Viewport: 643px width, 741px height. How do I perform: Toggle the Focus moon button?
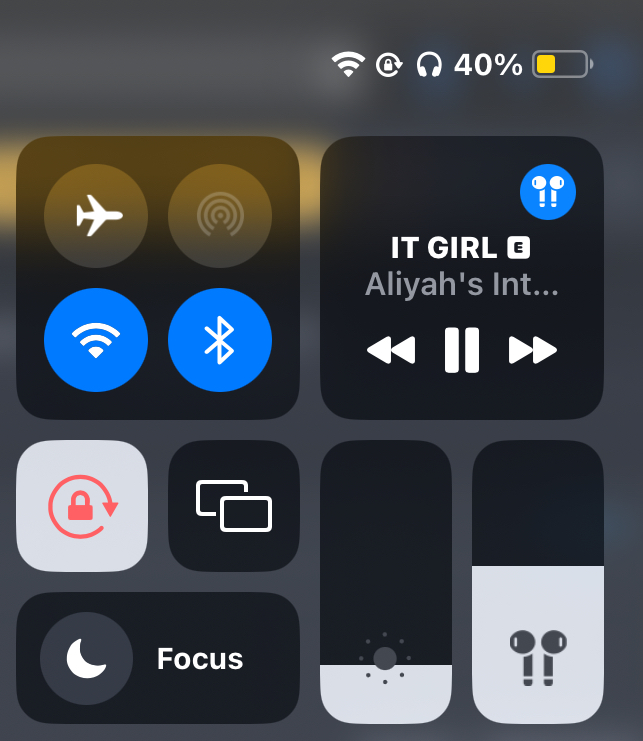point(86,658)
